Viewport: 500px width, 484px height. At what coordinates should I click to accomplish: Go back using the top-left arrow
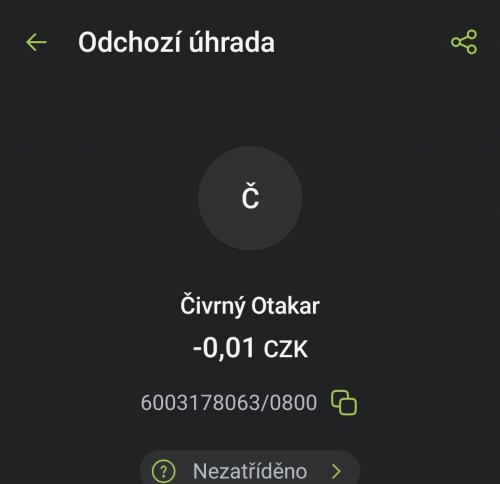click(x=36, y=42)
